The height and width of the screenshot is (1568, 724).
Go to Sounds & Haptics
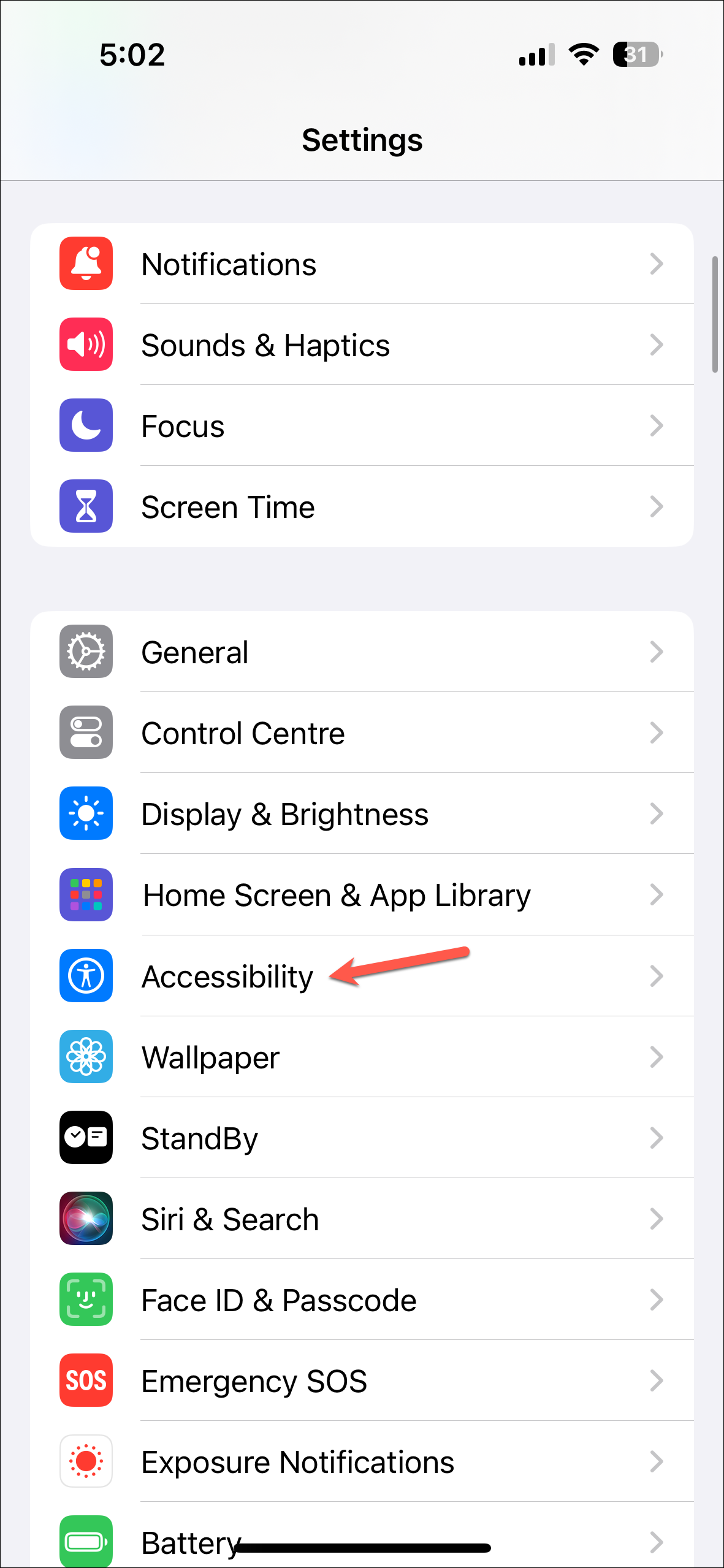362,345
